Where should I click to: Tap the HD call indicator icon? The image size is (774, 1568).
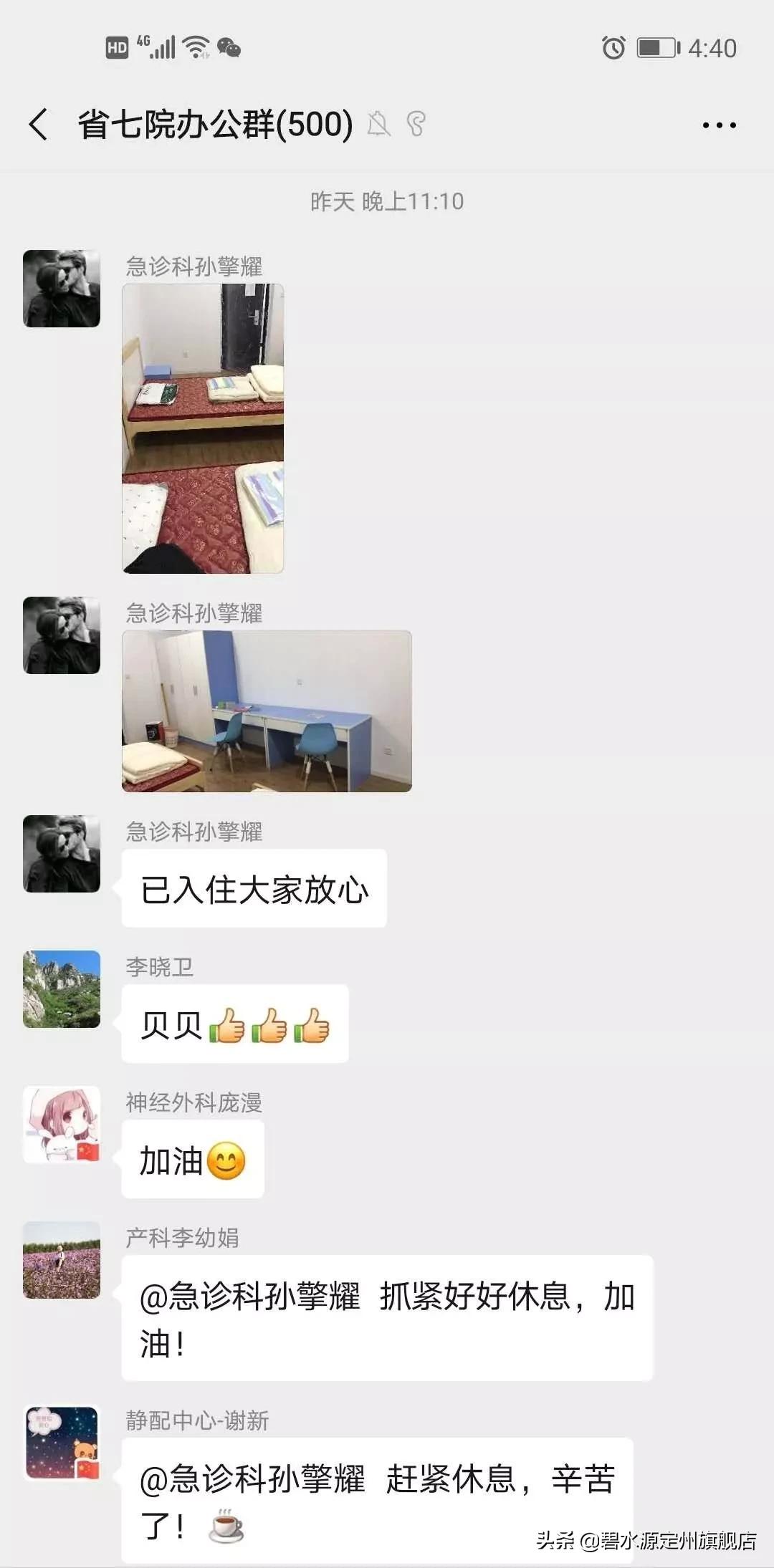pyautogui.click(x=117, y=47)
